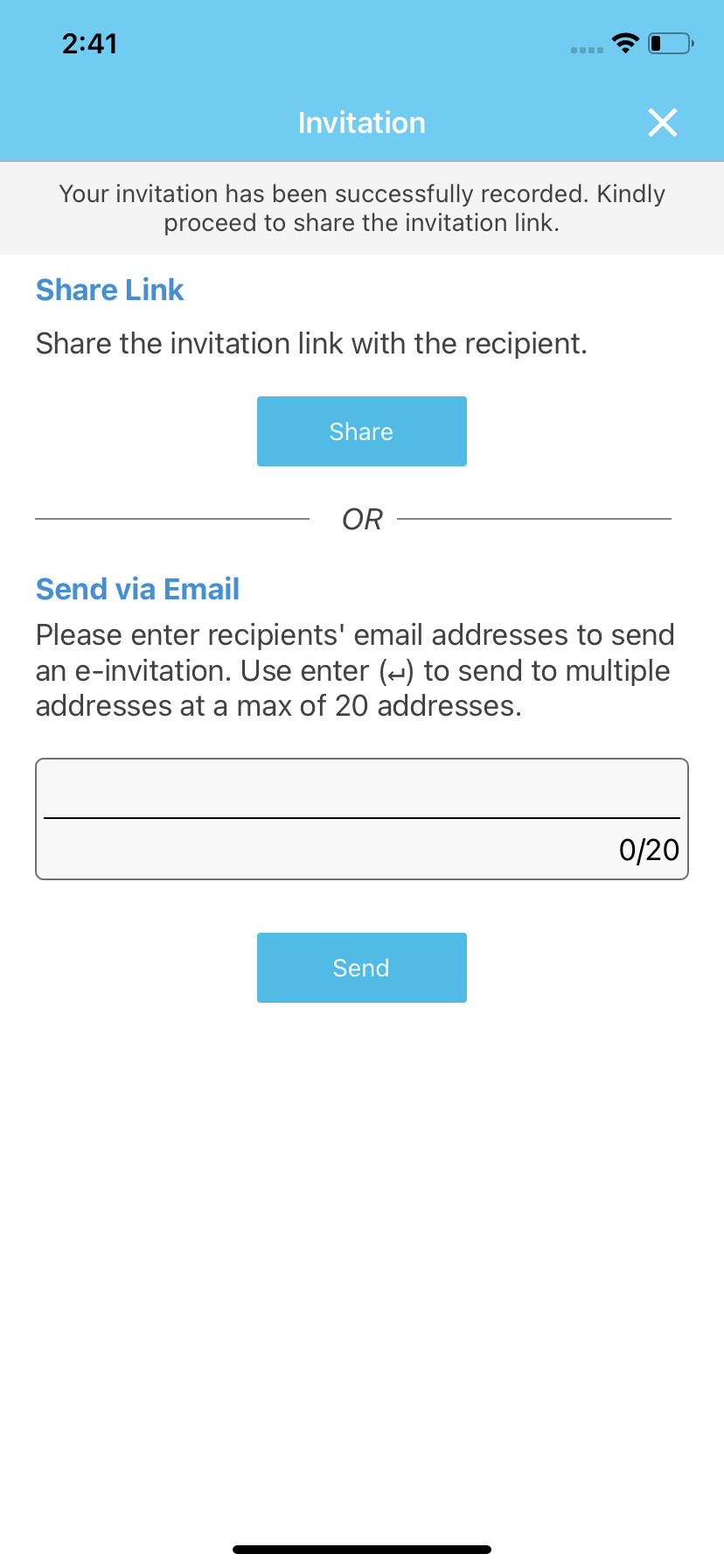Tap the Share button
724x1568 pixels.
click(x=361, y=431)
